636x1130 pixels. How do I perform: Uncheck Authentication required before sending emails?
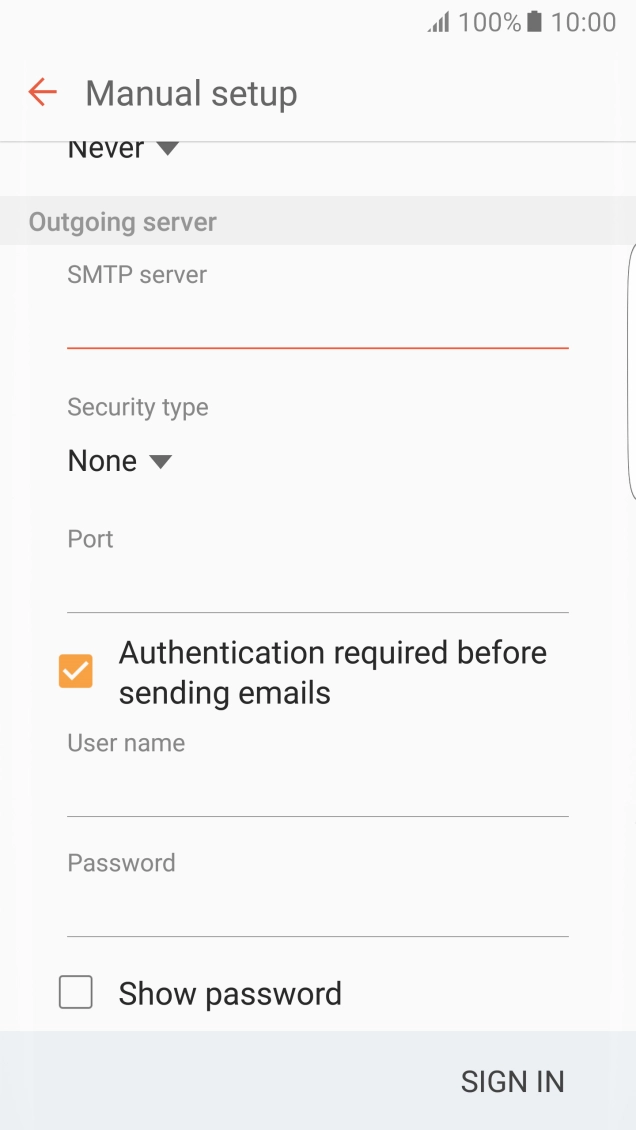pyautogui.click(x=76, y=671)
